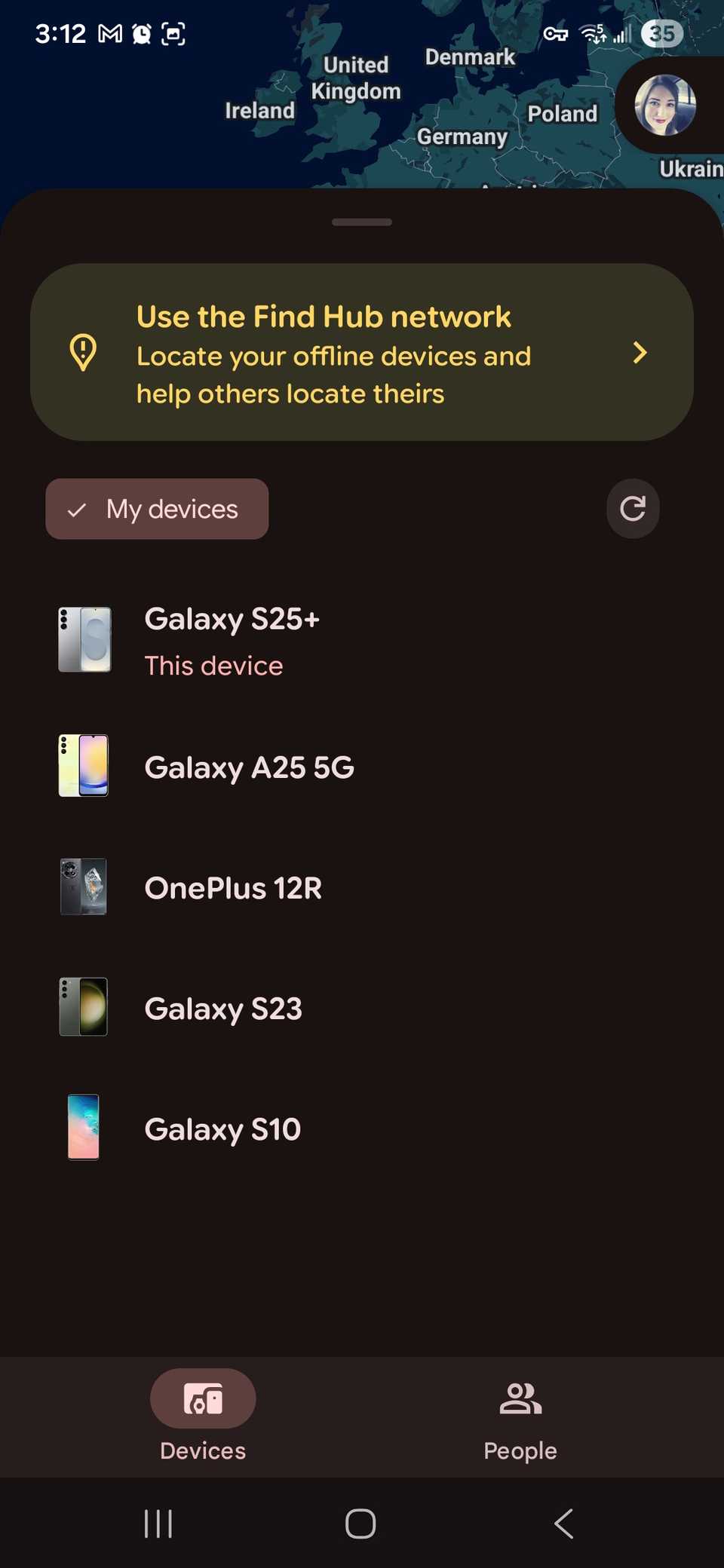
Task: Select Galaxy A25 5G from device list
Action: (250, 767)
